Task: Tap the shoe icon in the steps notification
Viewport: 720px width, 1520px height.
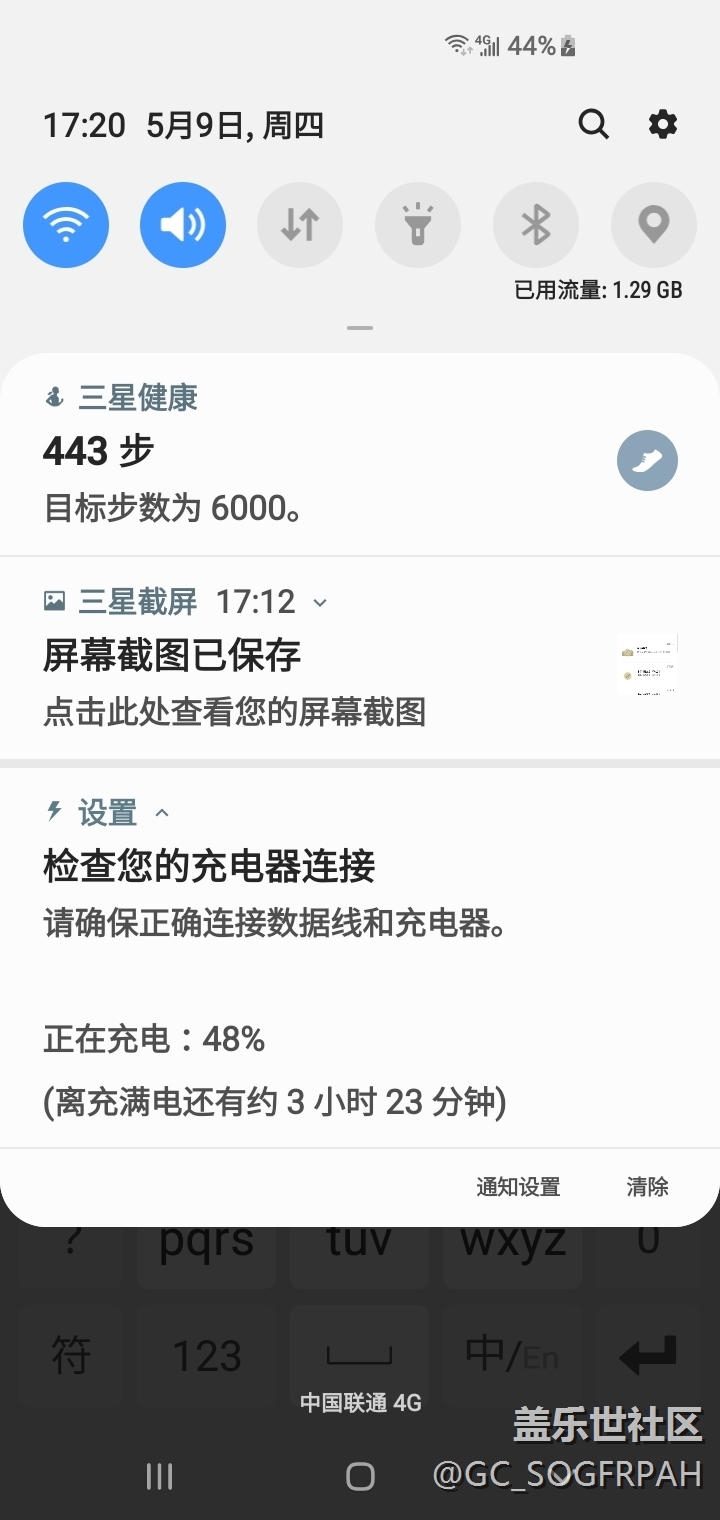Action: [647, 461]
